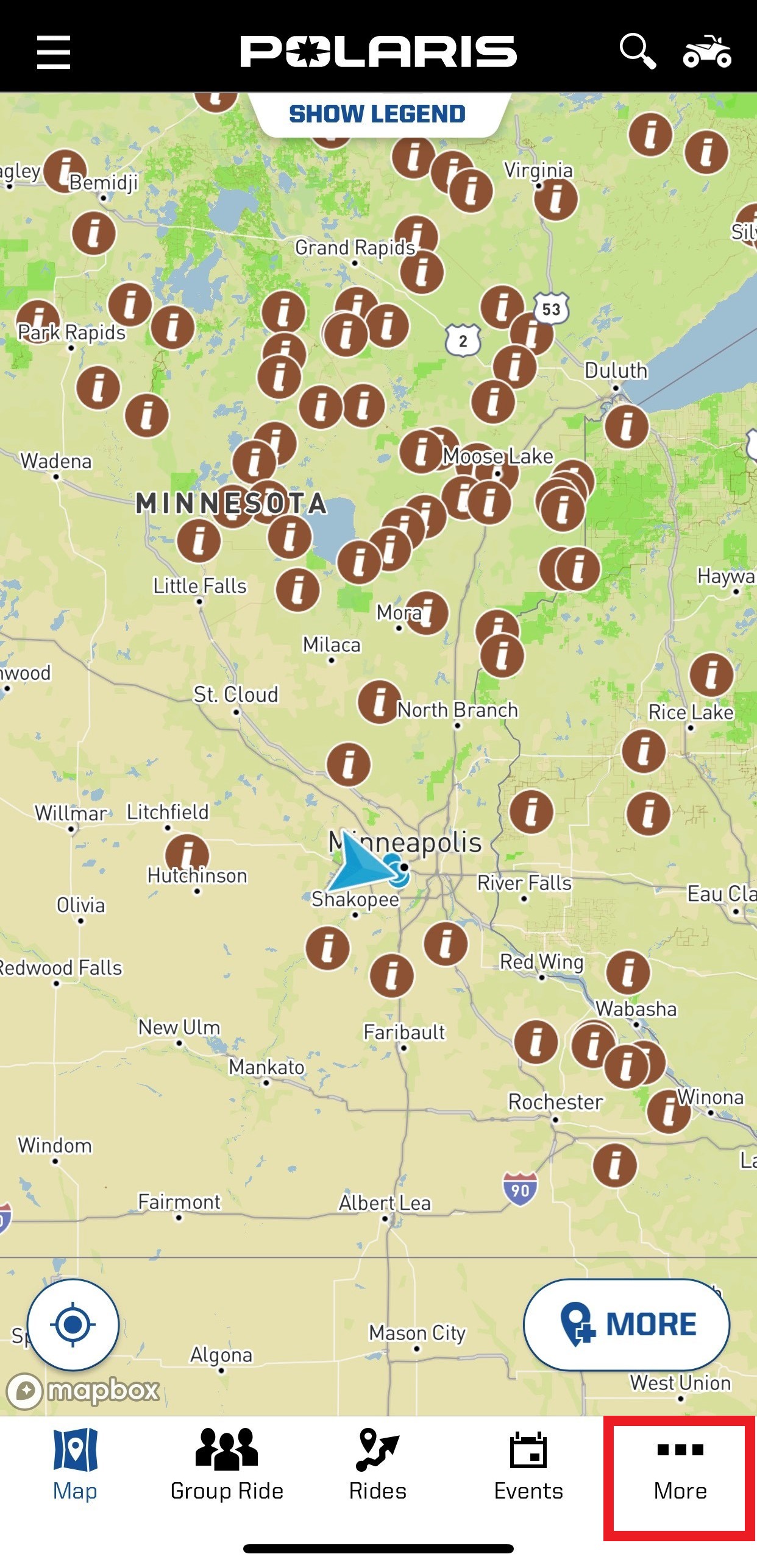Tap info marker above Rice Lake
Screen dimensions: 757x1568
tap(711, 675)
